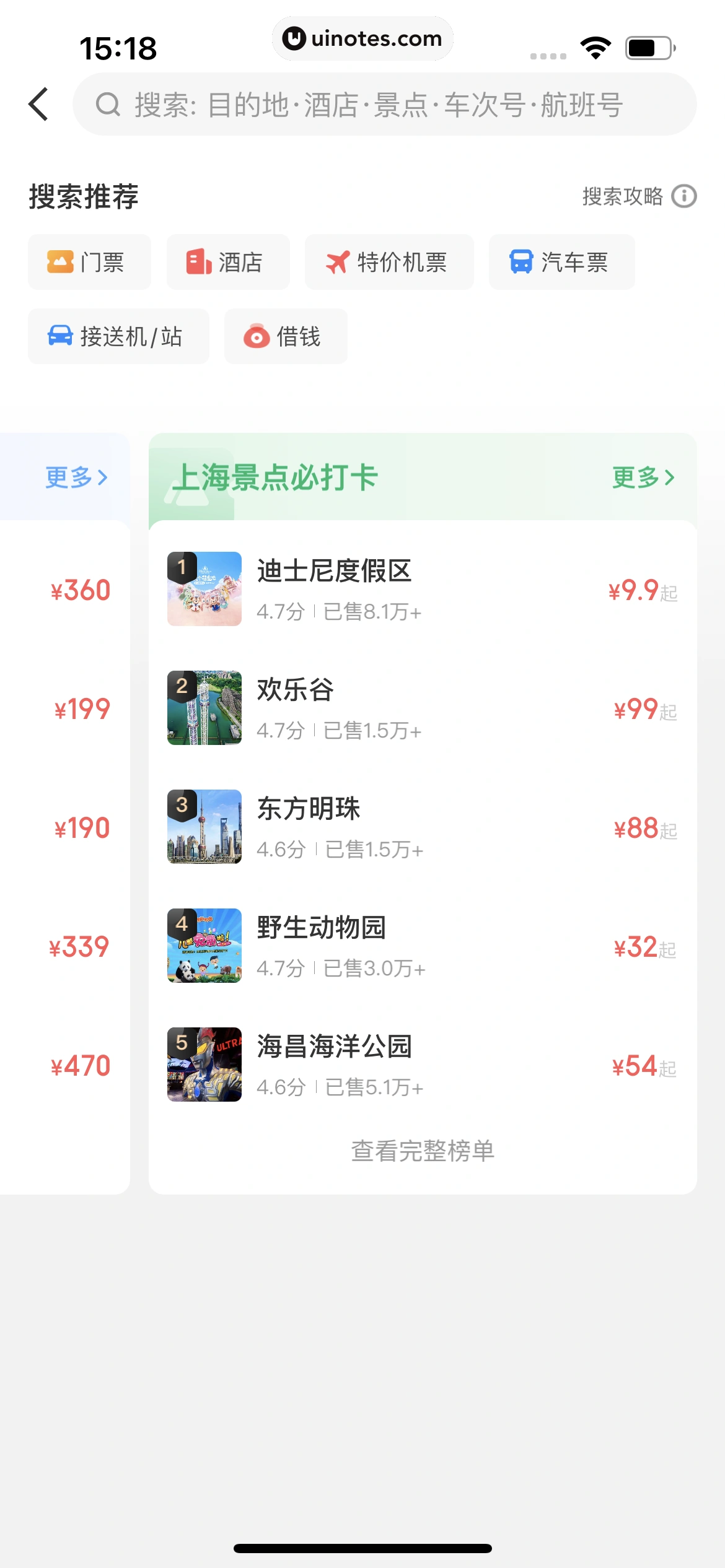
Task: Open 野生动物园 listing
Action: pyautogui.click(x=421, y=945)
